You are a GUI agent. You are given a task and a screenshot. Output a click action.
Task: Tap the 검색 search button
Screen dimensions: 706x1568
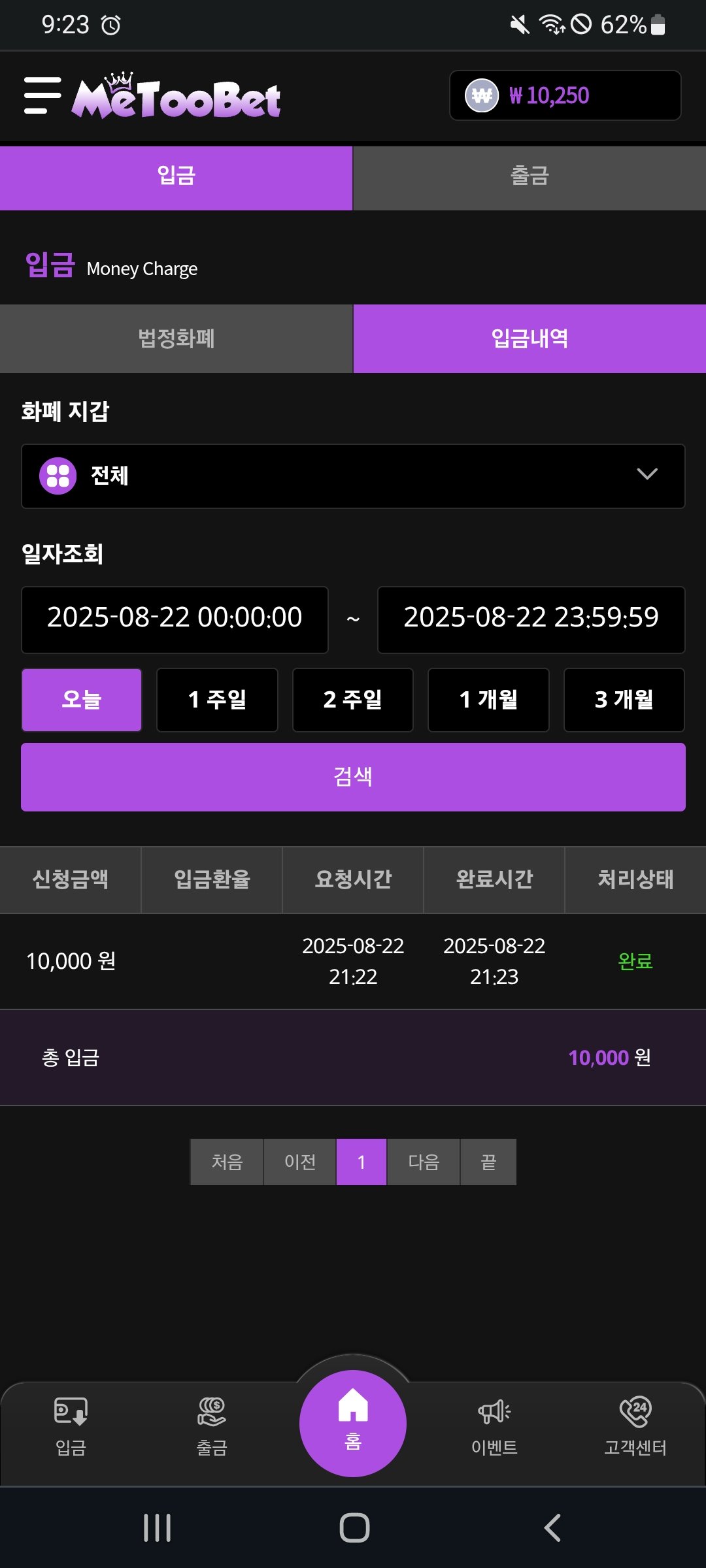(x=353, y=777)
